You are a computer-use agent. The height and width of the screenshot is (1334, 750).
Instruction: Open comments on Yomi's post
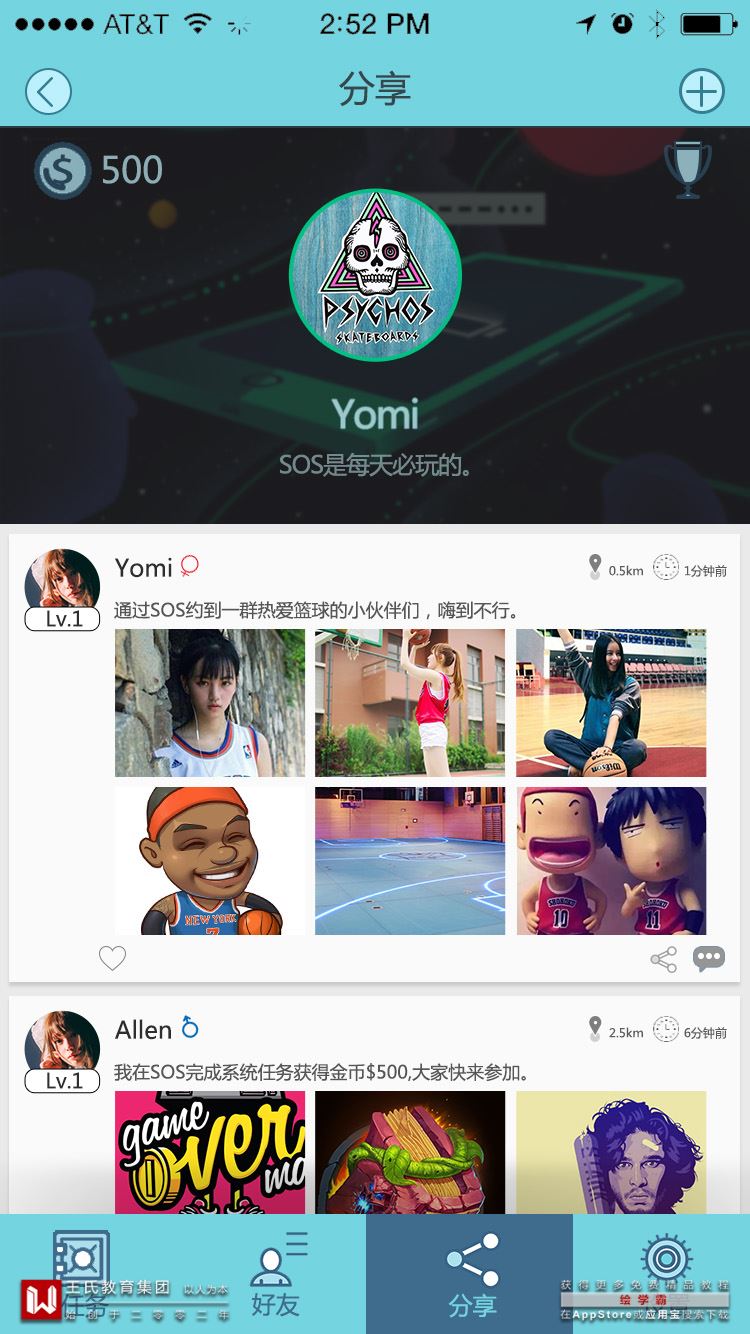[708, 959]
